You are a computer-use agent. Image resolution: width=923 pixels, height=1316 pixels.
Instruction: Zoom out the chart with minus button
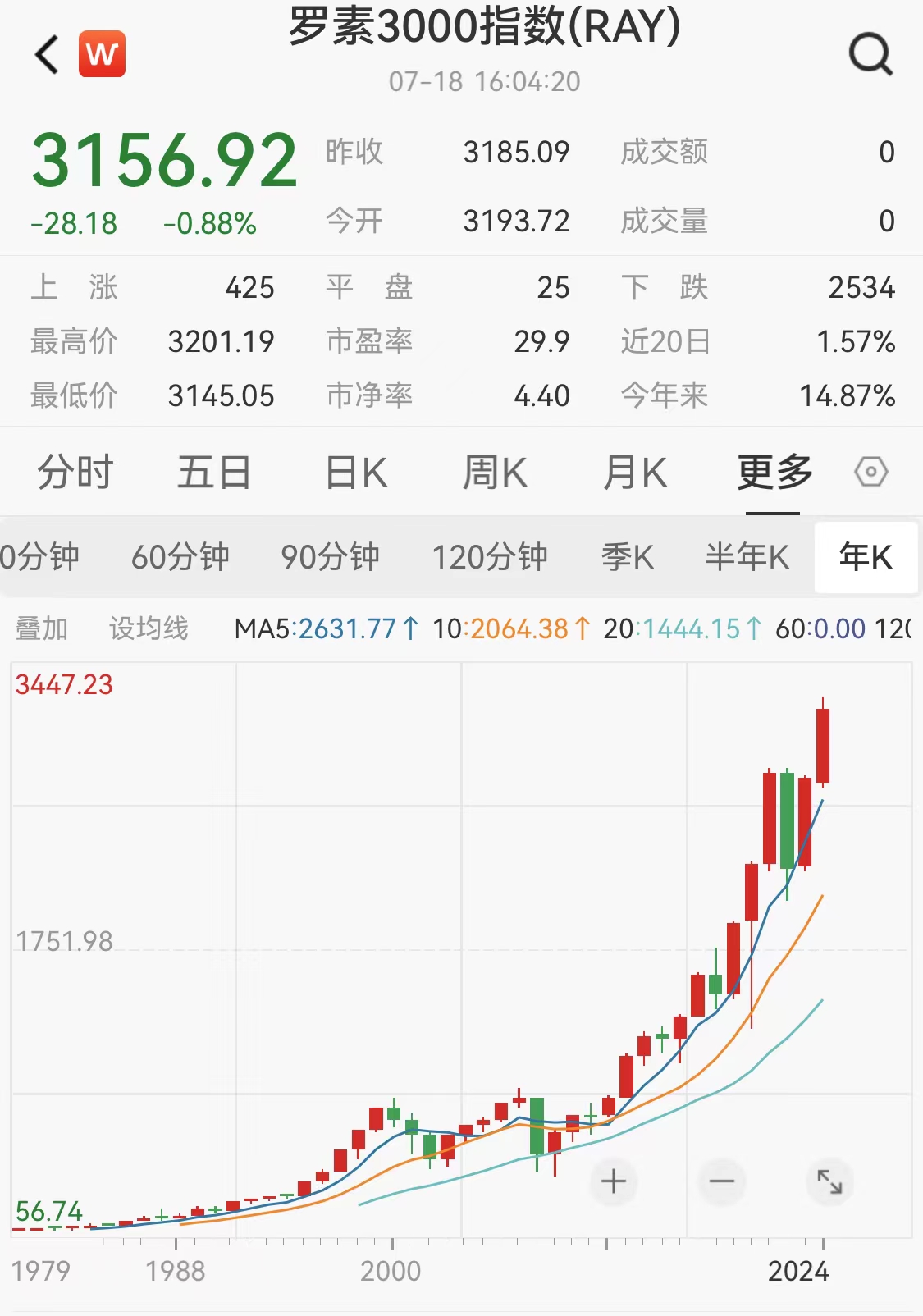pos(721,1181)
